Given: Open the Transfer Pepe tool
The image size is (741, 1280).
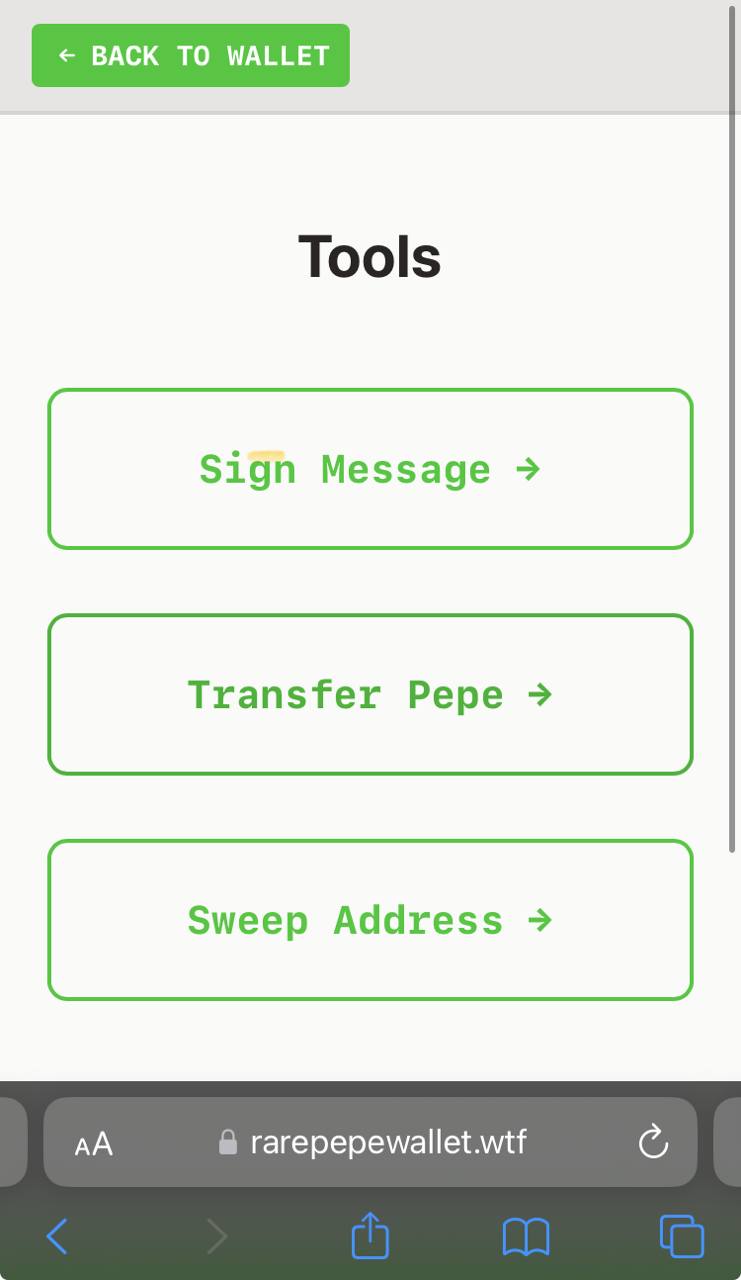Looking at the screenshot, I should [370, 694].
